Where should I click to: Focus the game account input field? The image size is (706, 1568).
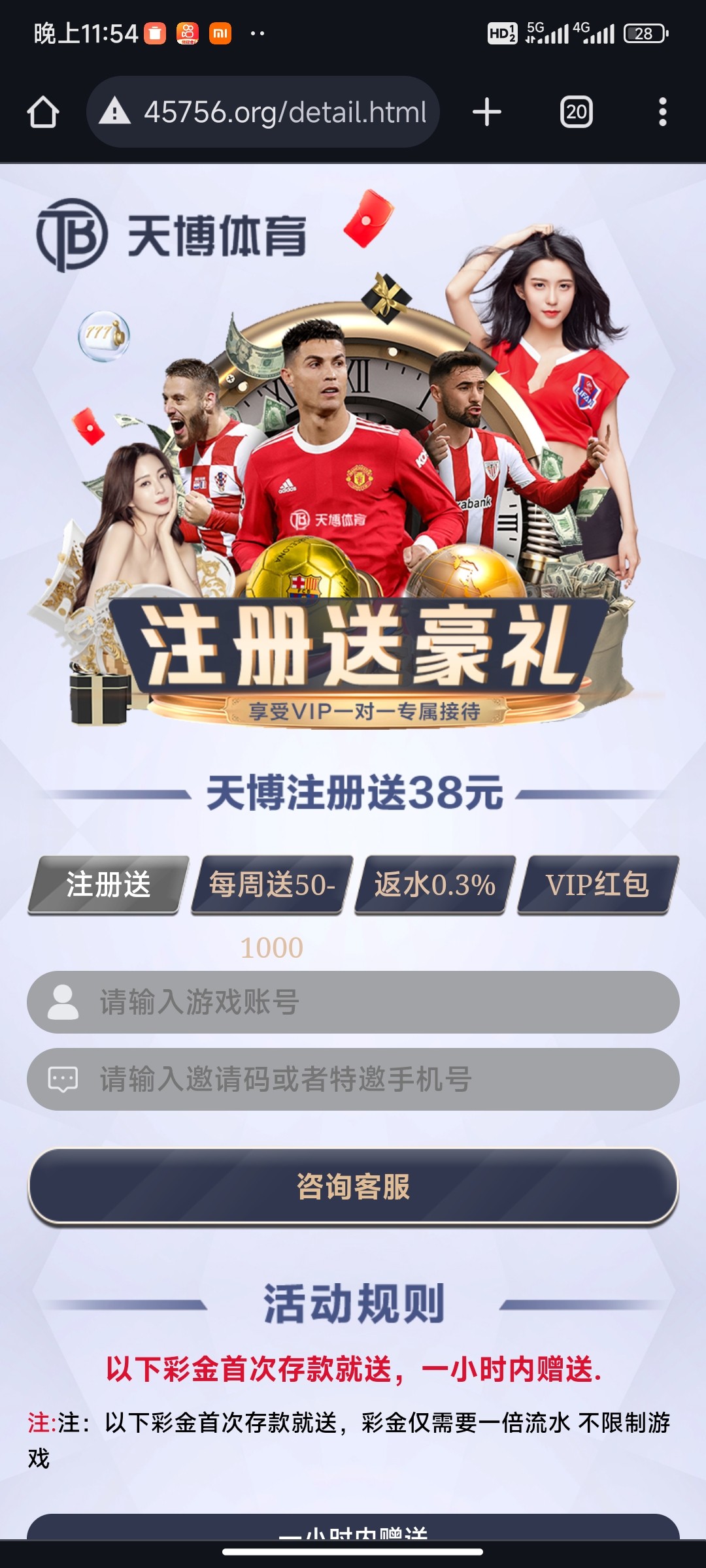(x=366, y=1002)
